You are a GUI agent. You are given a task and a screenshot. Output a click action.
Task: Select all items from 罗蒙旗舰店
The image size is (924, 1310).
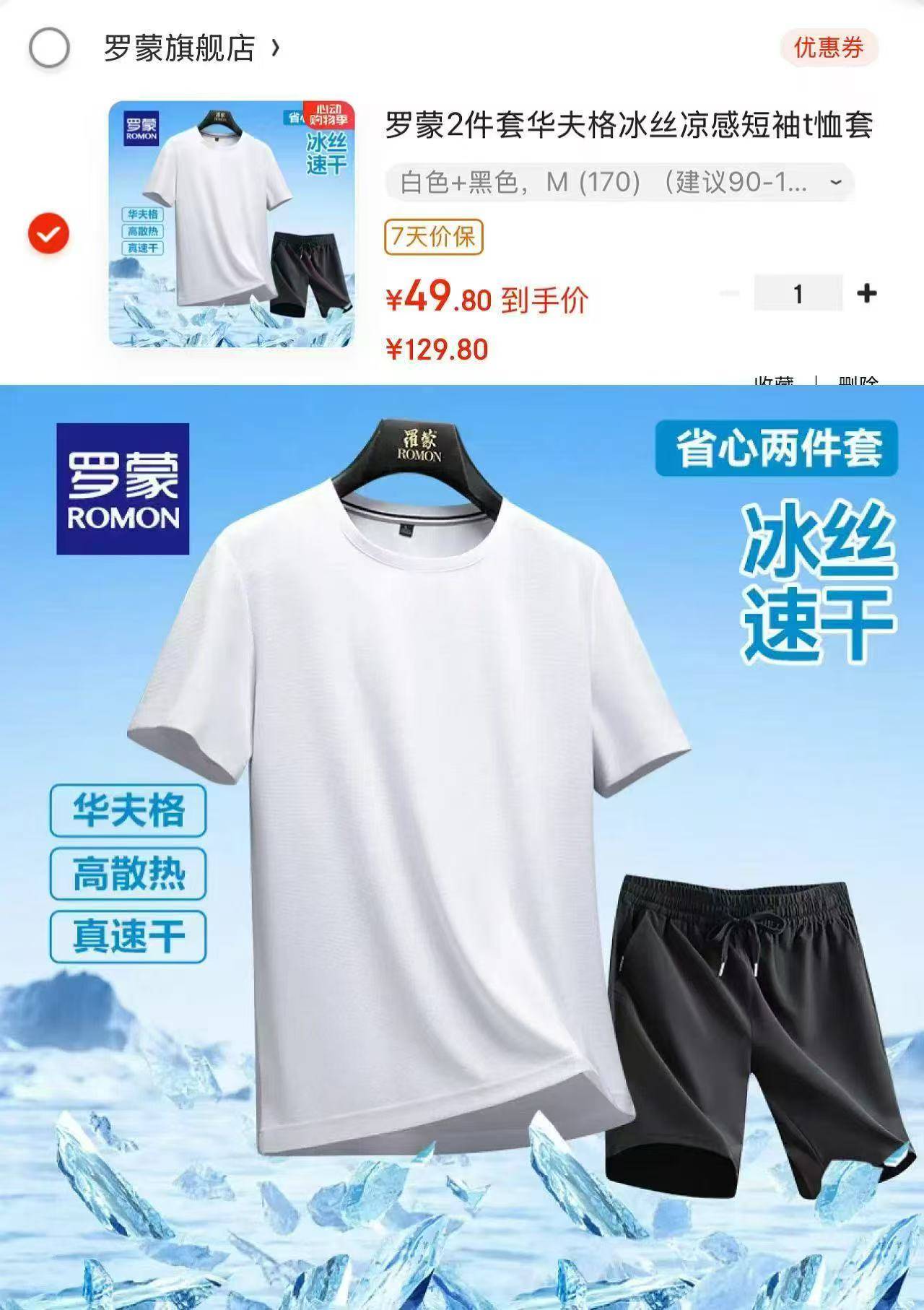coord(49,48)
